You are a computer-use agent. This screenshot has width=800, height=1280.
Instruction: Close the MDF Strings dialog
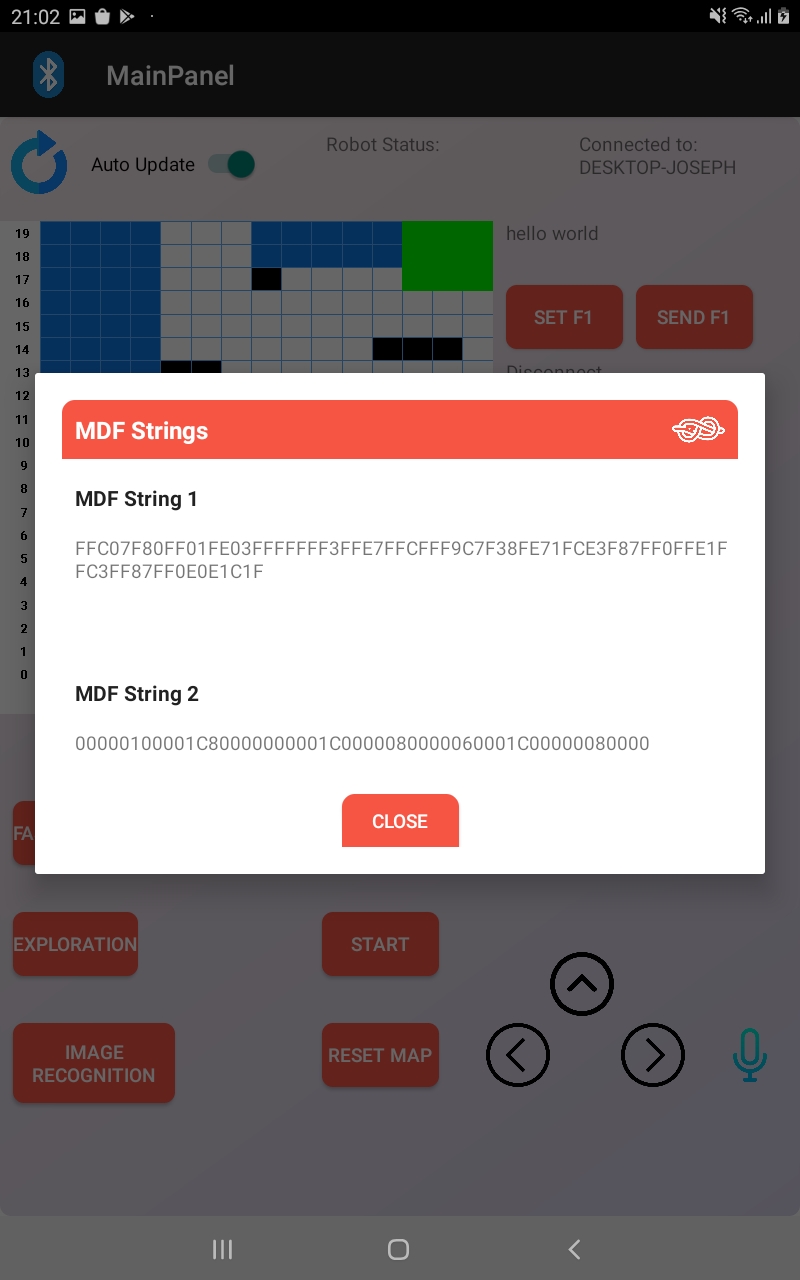pyautogui.click(x=400, y=820)
